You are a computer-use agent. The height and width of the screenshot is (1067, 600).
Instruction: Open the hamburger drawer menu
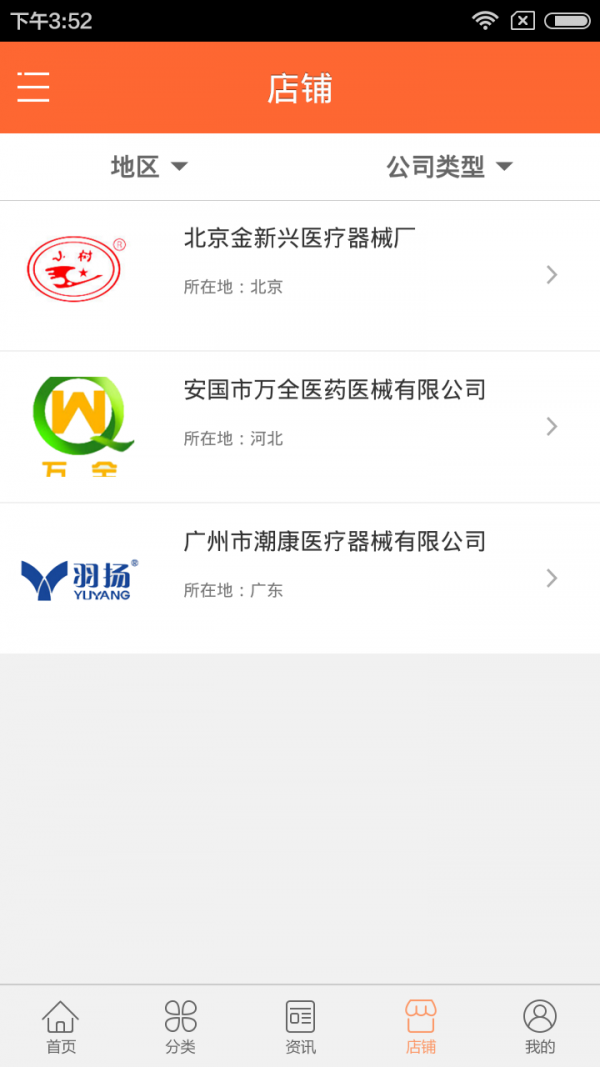click(x=33, y=87)
